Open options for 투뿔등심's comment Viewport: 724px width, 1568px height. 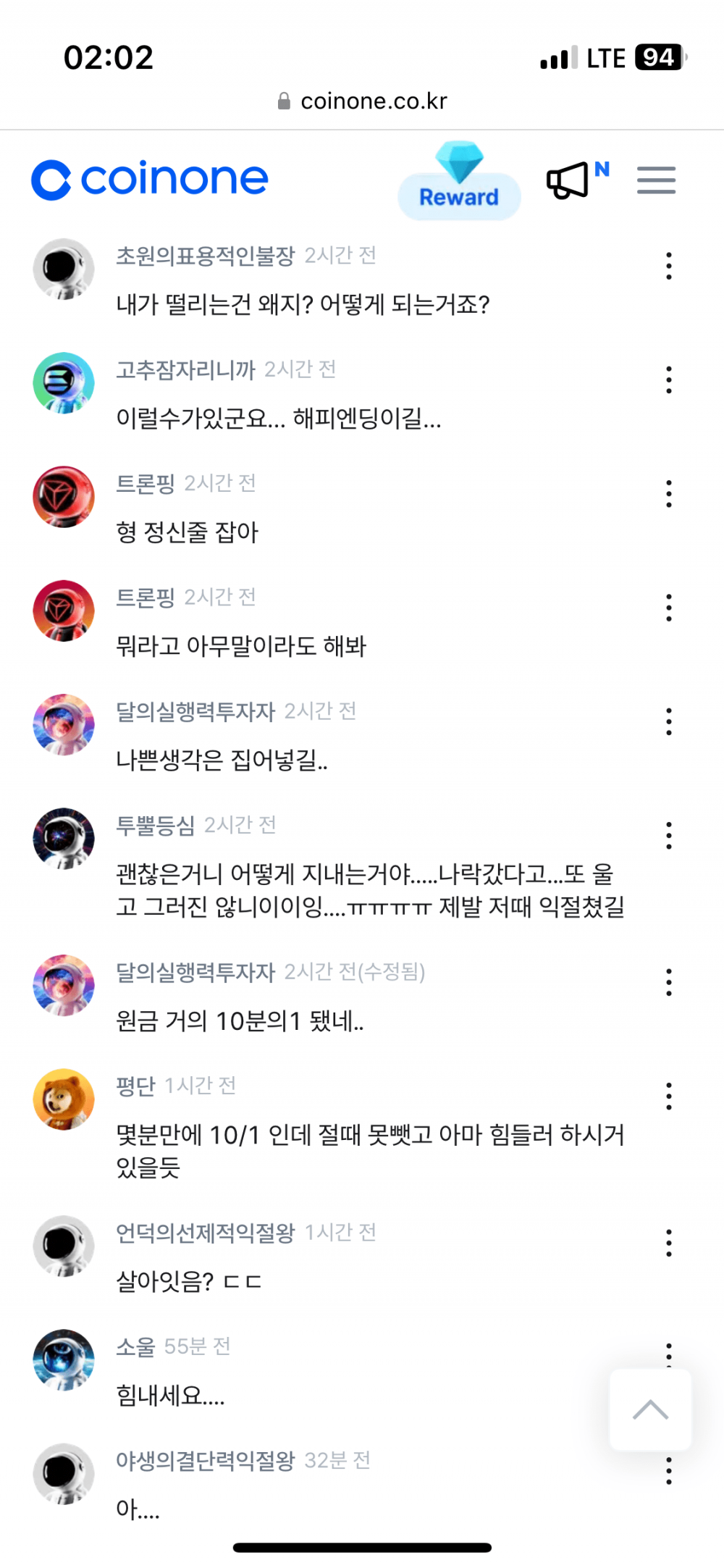668,835
